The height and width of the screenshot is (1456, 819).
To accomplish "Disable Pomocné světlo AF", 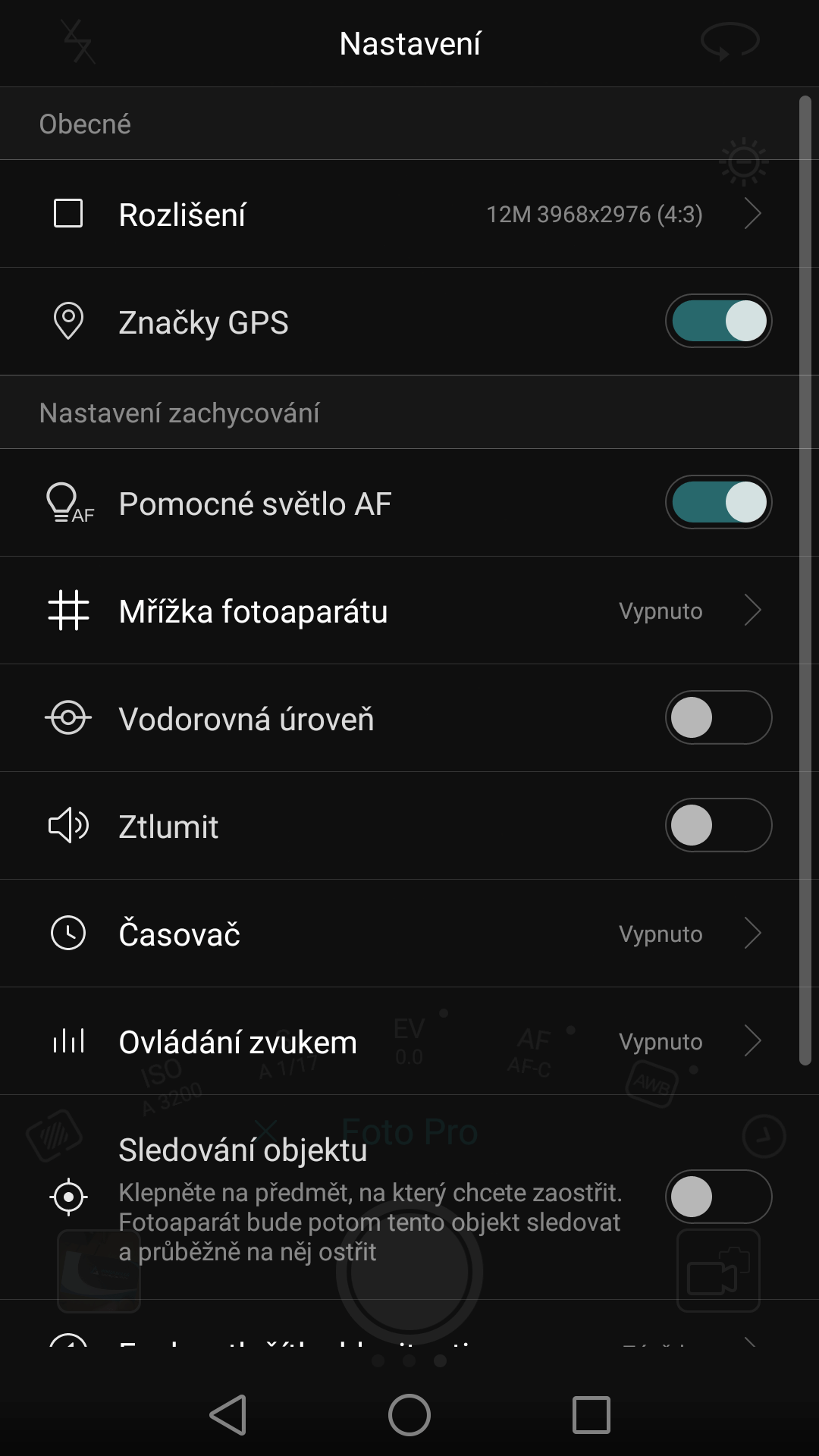I will pyautogui.click(x=718, y=502).
